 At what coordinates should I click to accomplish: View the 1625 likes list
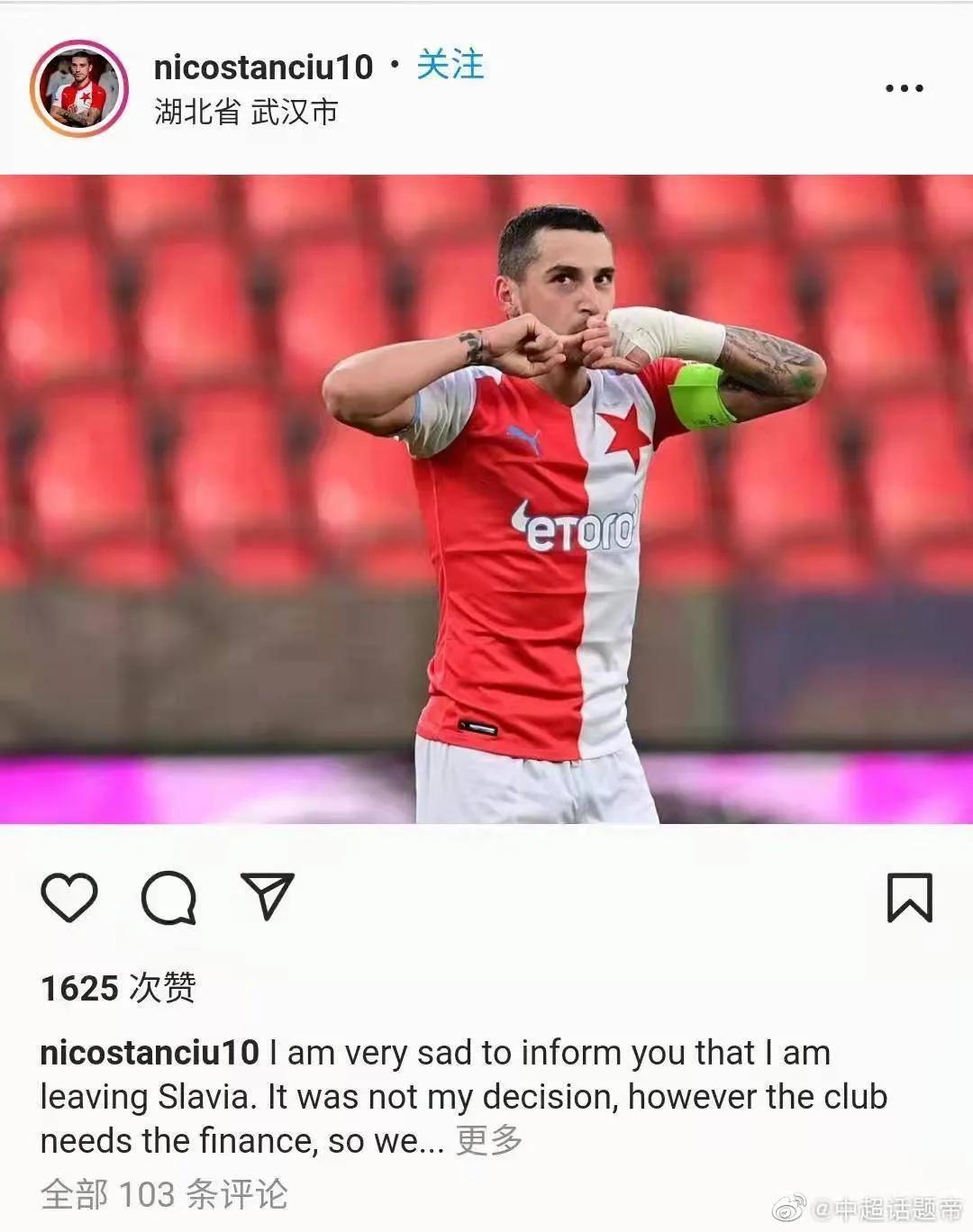pyautogui.click(x=118, y=988)
